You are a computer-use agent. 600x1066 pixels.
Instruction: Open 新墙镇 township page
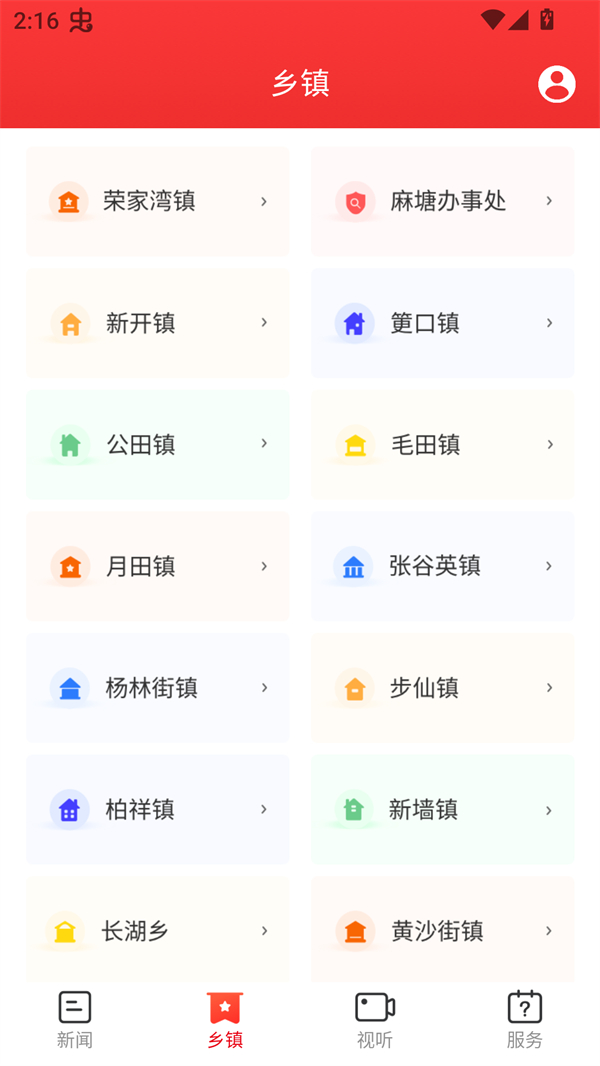(x=443, y=810)
